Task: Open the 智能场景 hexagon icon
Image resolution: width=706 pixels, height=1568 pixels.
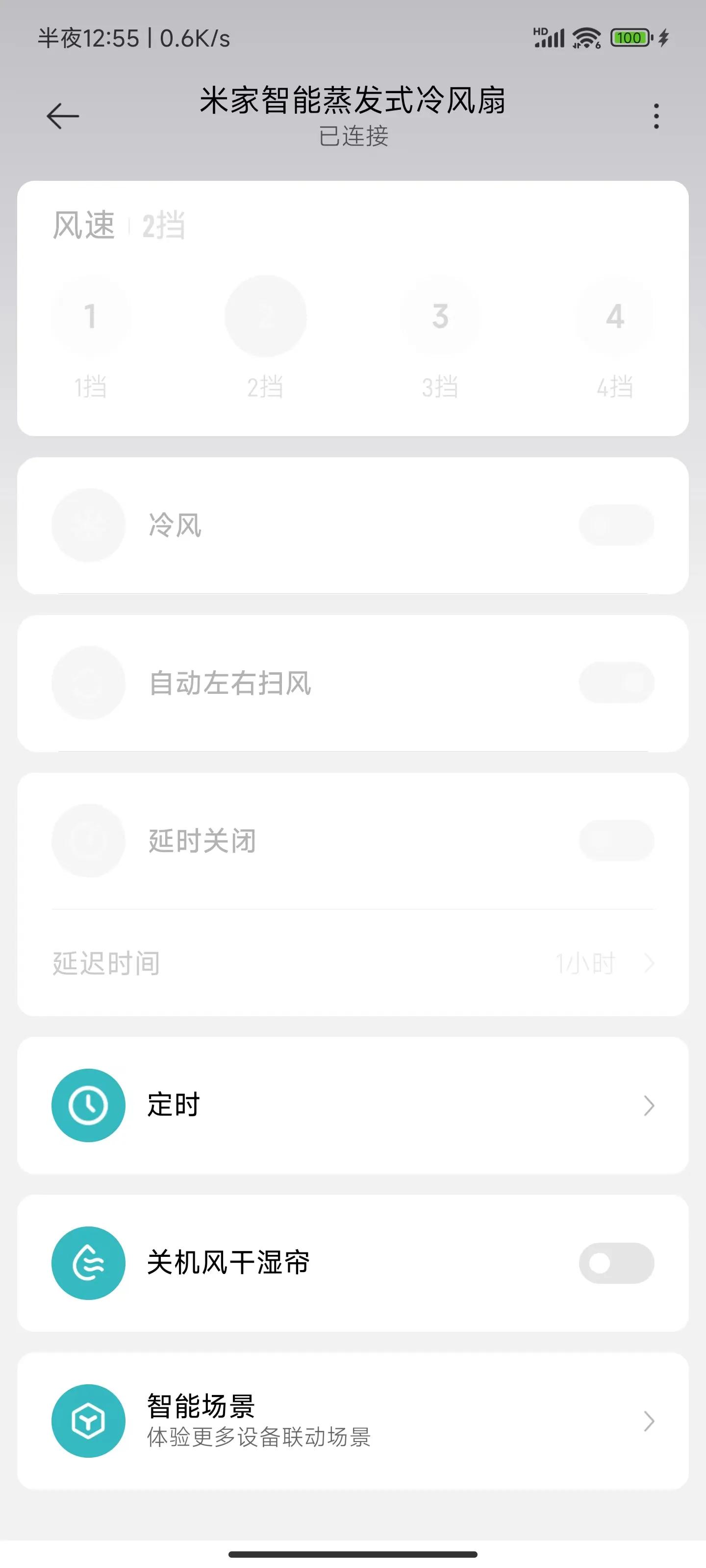Action: coord(88,1422)
